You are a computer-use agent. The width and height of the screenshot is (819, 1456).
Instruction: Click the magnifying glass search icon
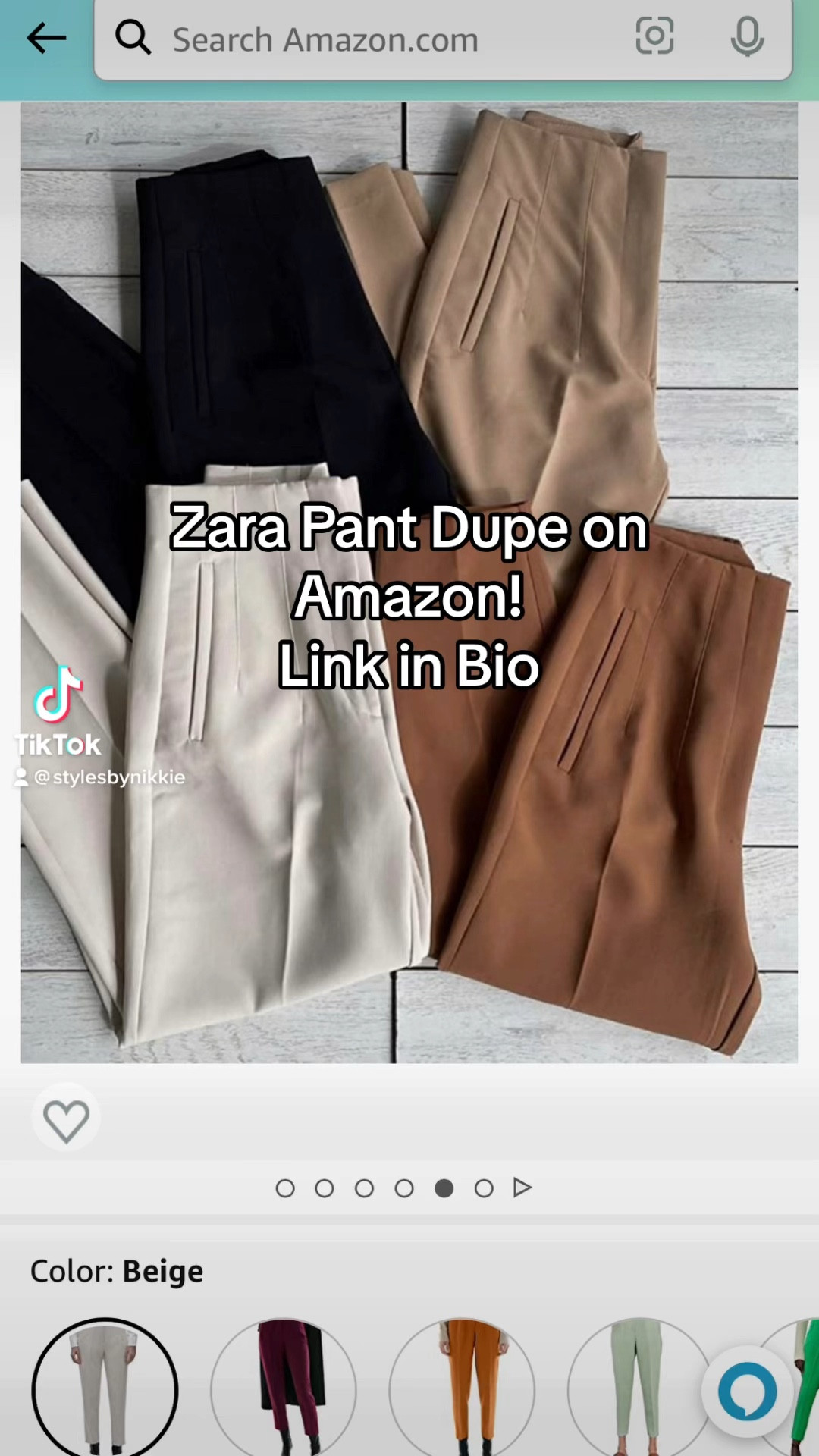(134, 37)
